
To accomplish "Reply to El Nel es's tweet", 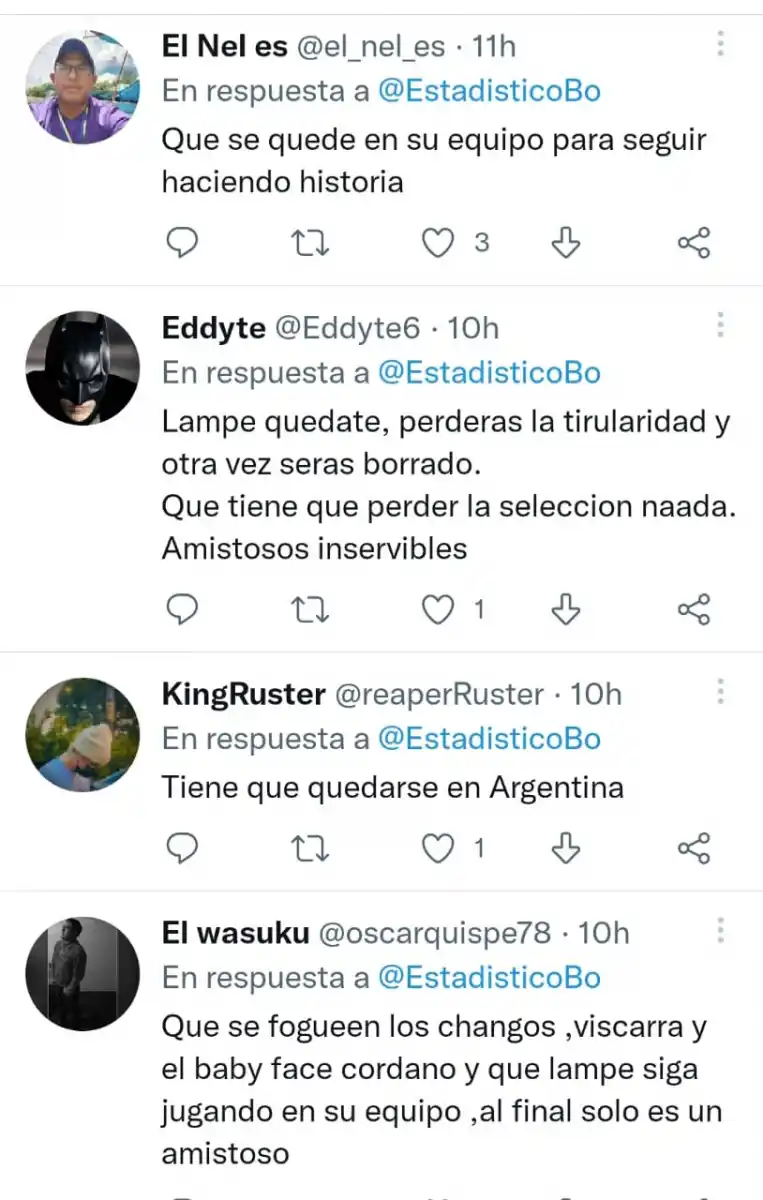I will click(182, 242).
